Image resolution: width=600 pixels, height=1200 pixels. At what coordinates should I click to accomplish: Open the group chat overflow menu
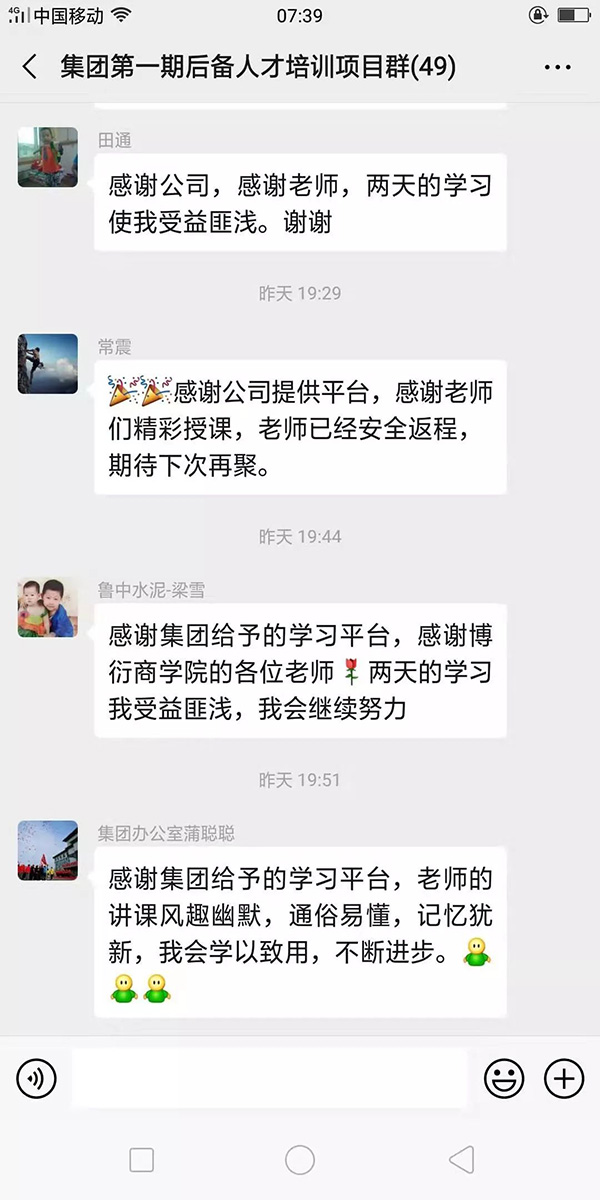pos(557,67)
